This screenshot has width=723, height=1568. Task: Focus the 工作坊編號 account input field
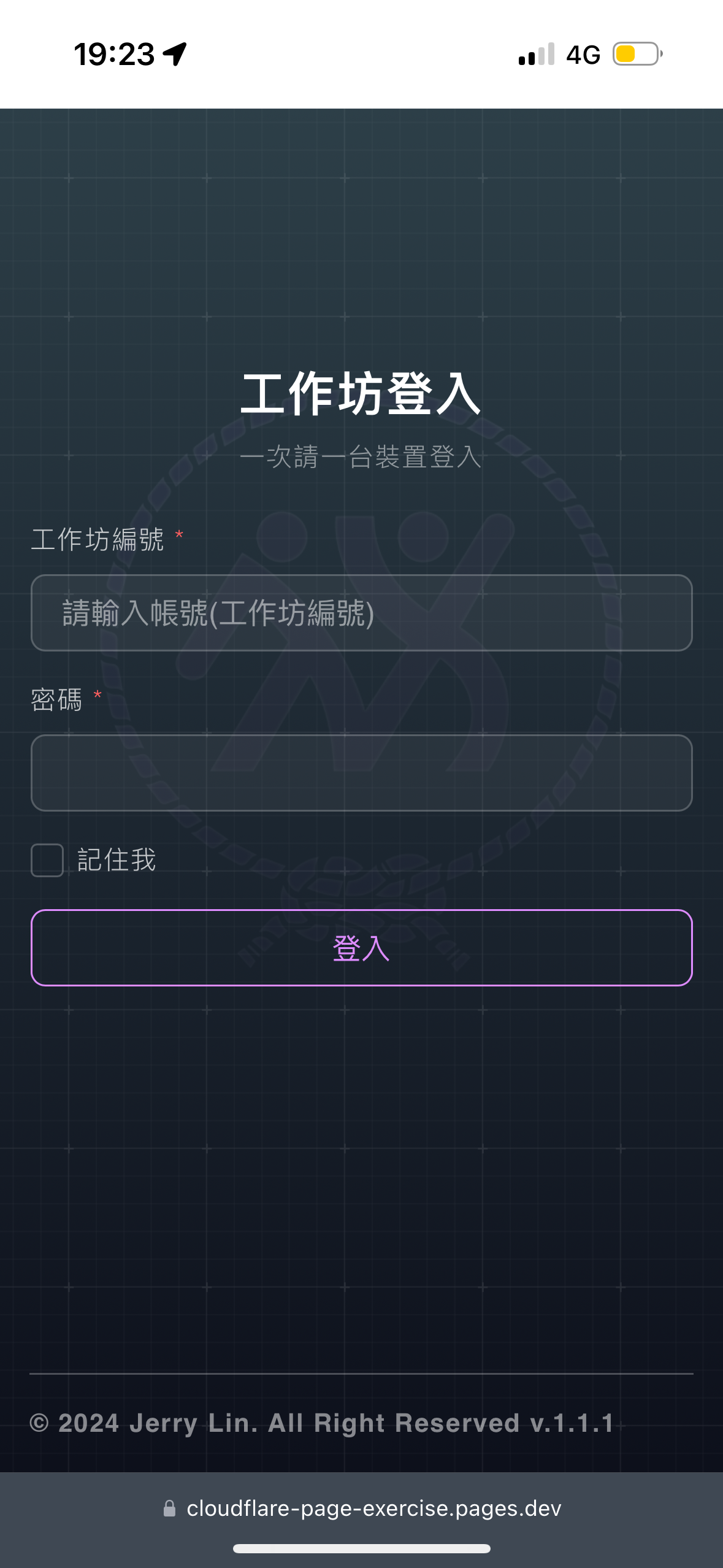coord(361,613)
